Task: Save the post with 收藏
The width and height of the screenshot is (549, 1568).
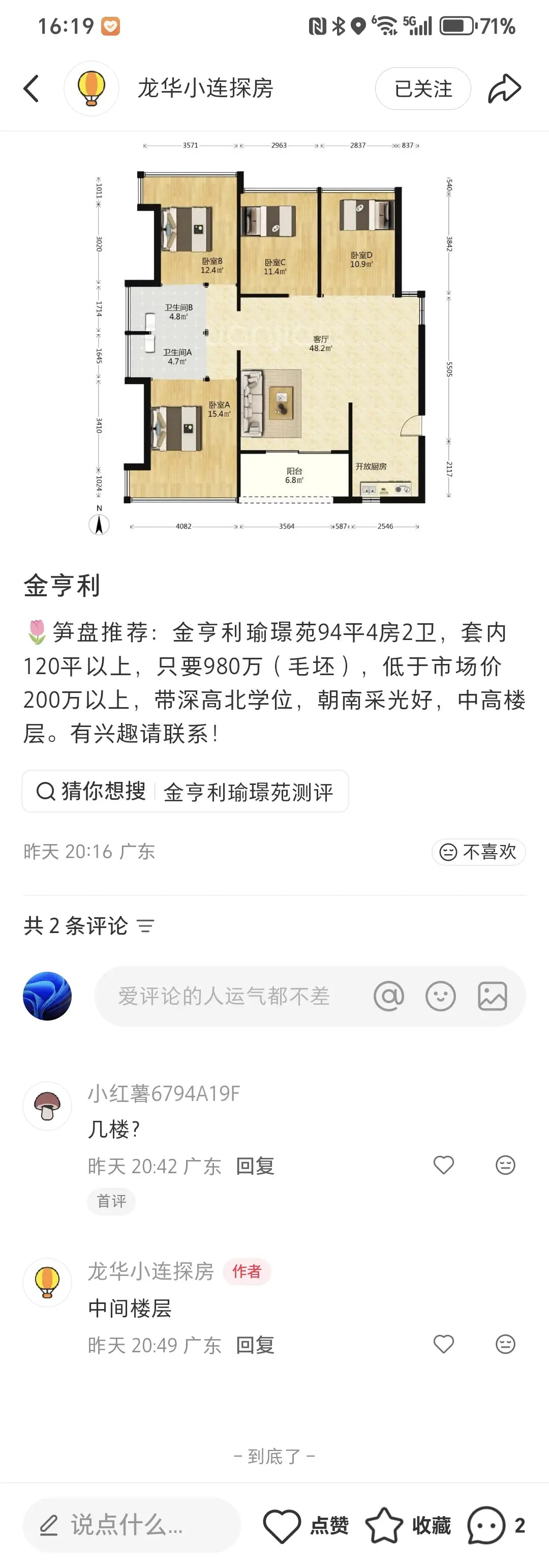Action: 408,1525
